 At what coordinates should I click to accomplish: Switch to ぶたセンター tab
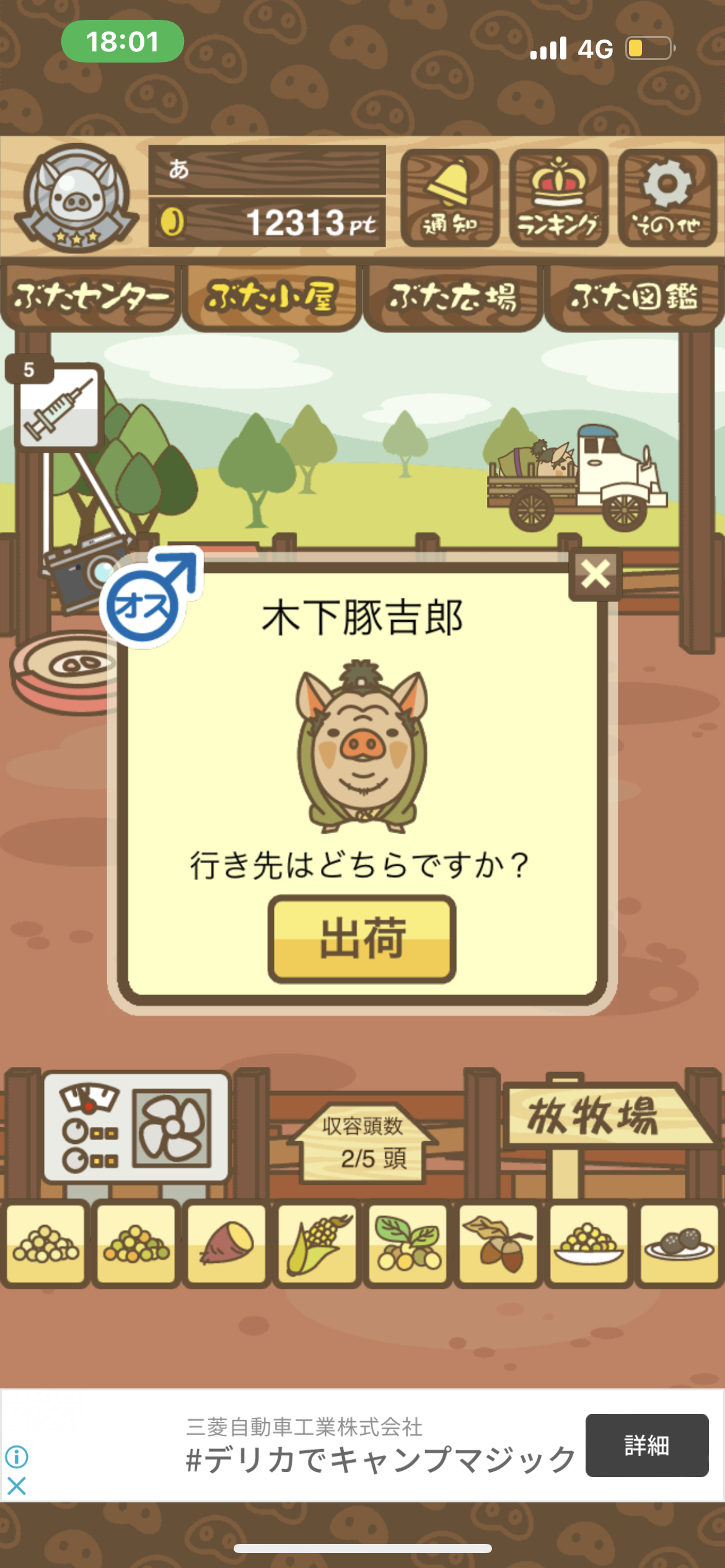[x=91, y=298]
